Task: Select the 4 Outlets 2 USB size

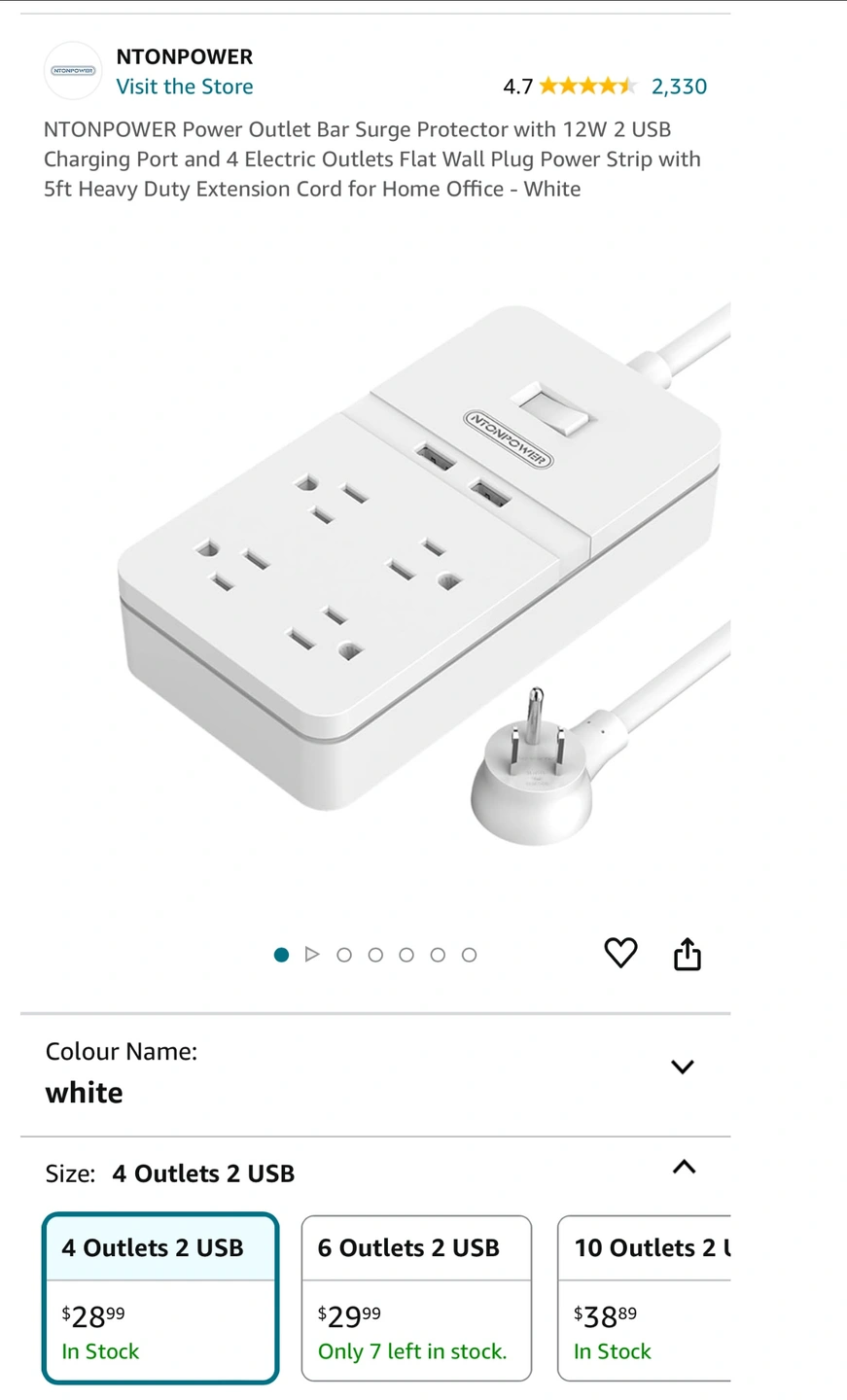Action: click(x=160, y=1298)
